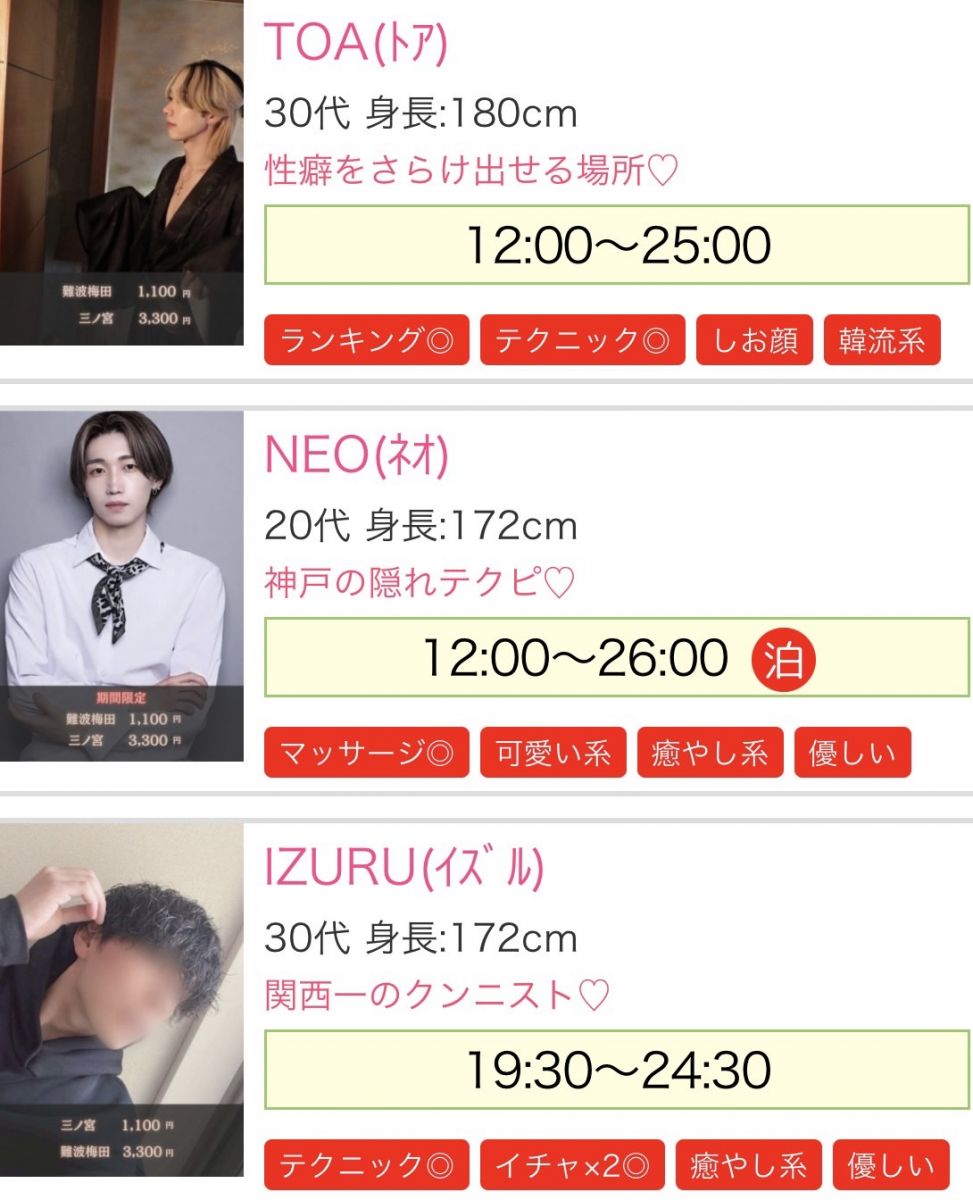Tap the 優しい tag under IZURU

click(890, 1165)
